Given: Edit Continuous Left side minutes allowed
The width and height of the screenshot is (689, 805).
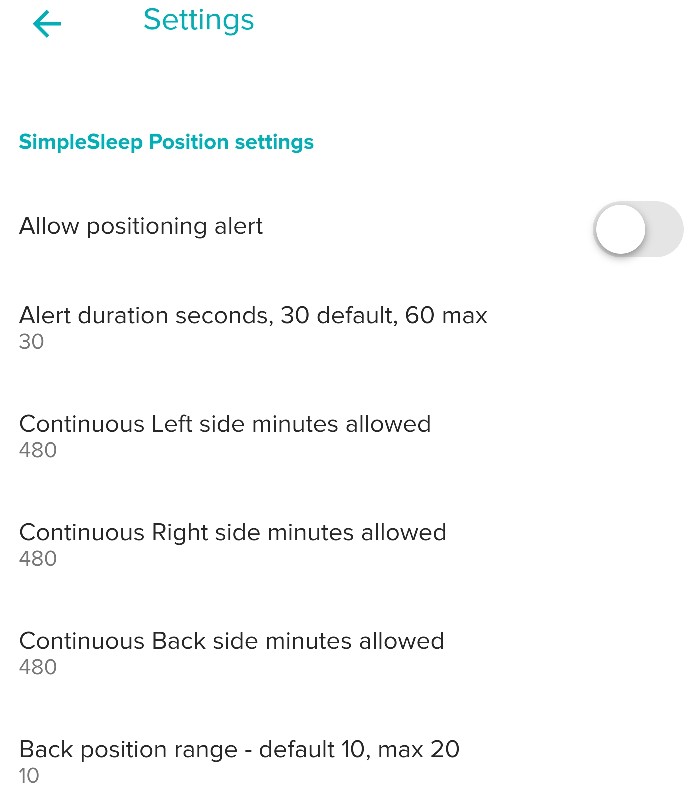Looking at the screenshot, I should pyautogui.click(x=225, y=435).
